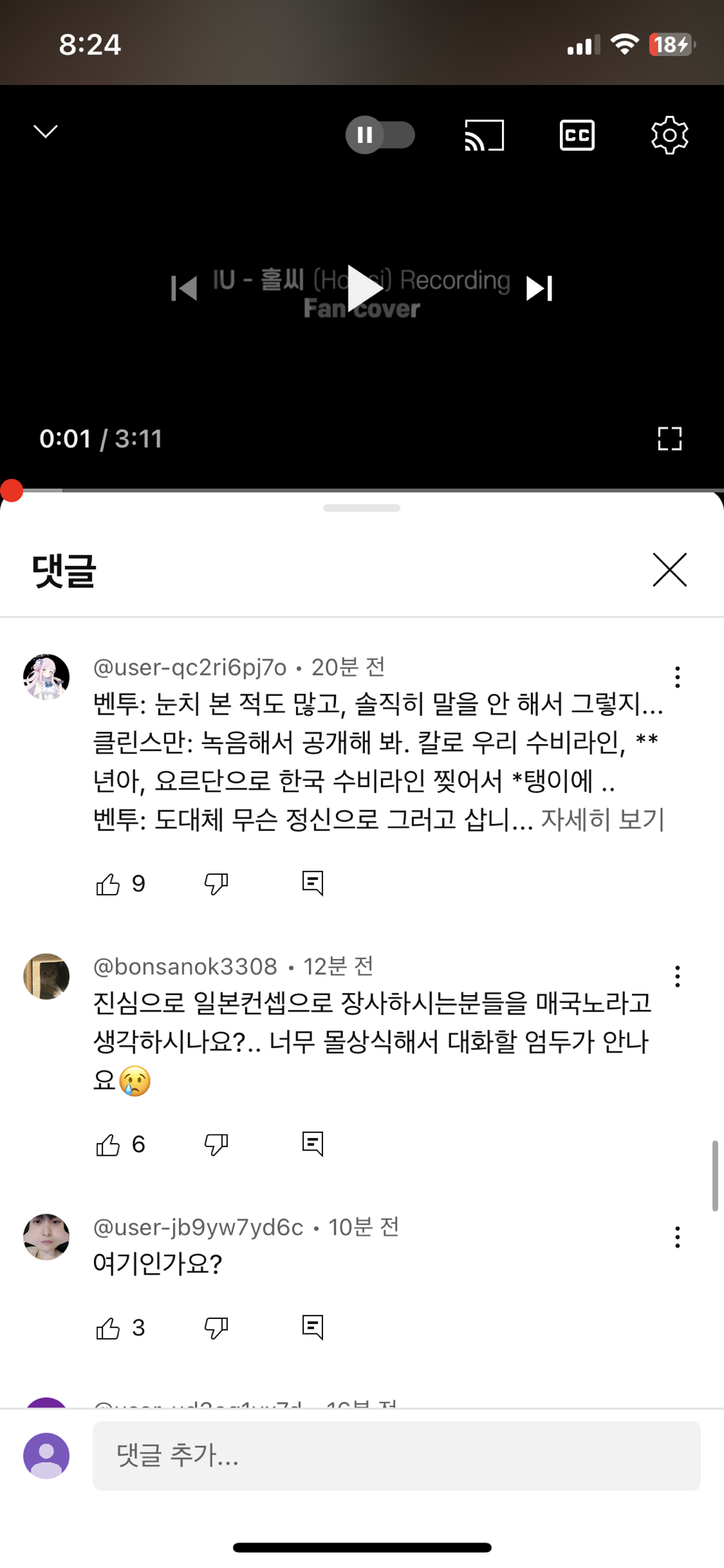Skip to the previous video

(184, 288)
